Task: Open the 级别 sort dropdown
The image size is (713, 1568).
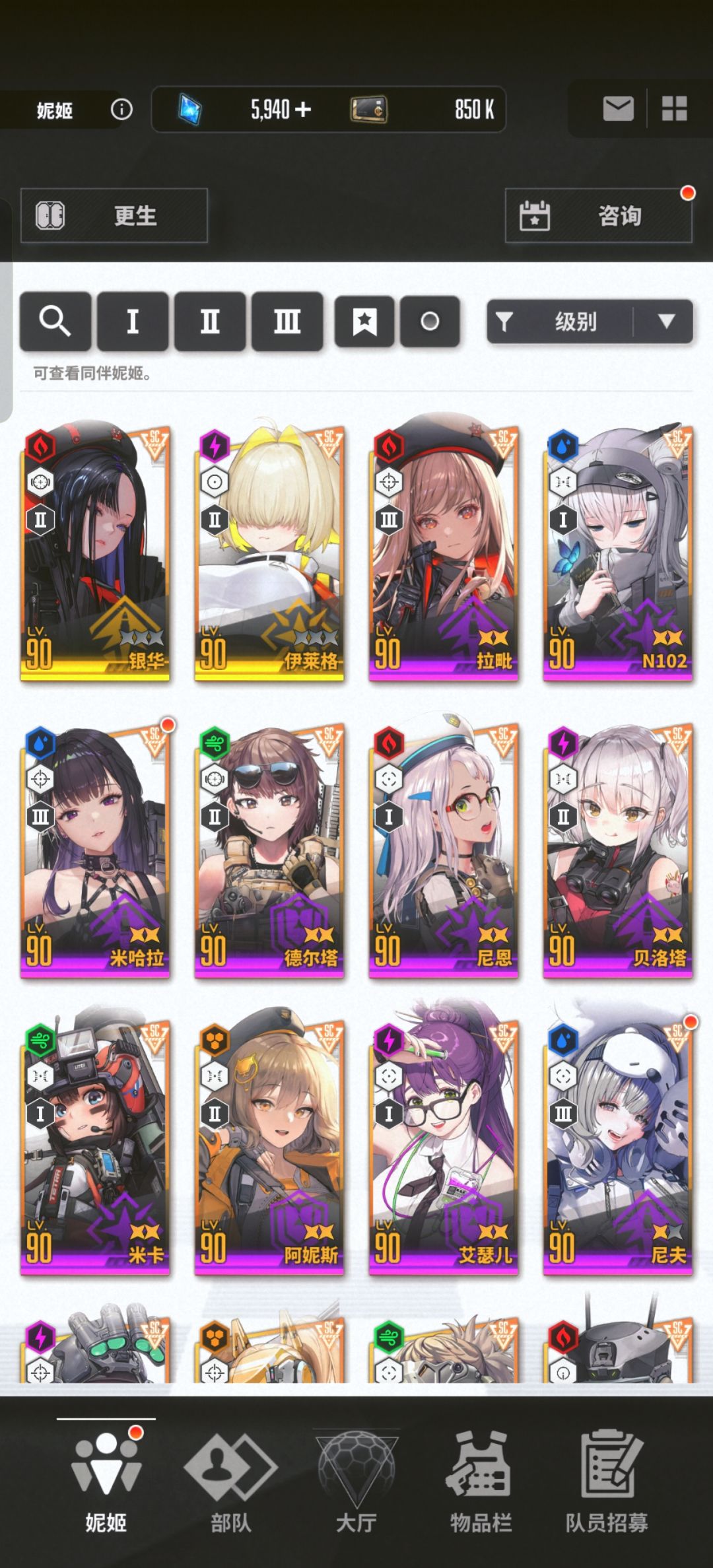Action: (590, 322)
